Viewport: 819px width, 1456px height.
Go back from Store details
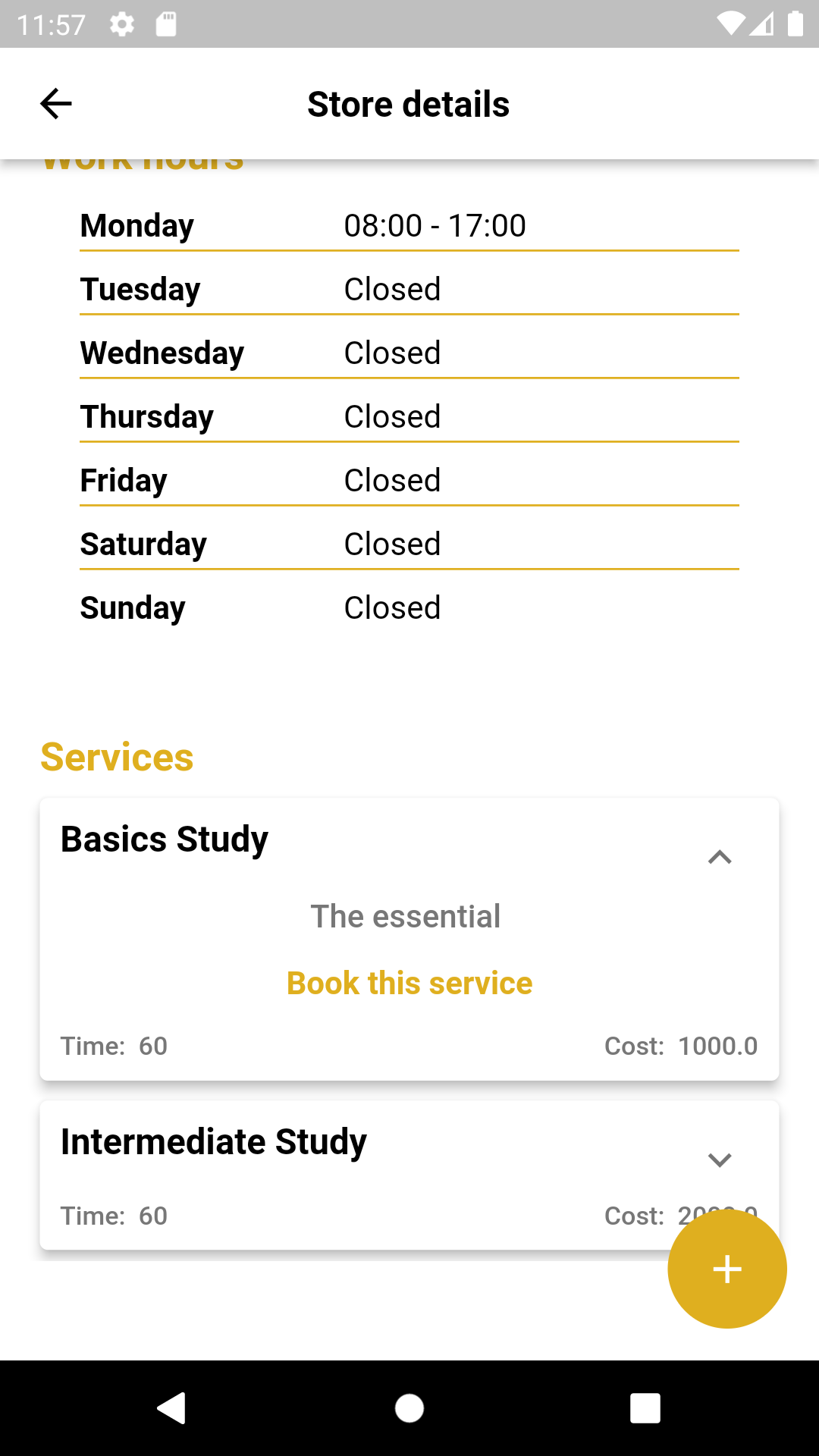click(56, 104)
